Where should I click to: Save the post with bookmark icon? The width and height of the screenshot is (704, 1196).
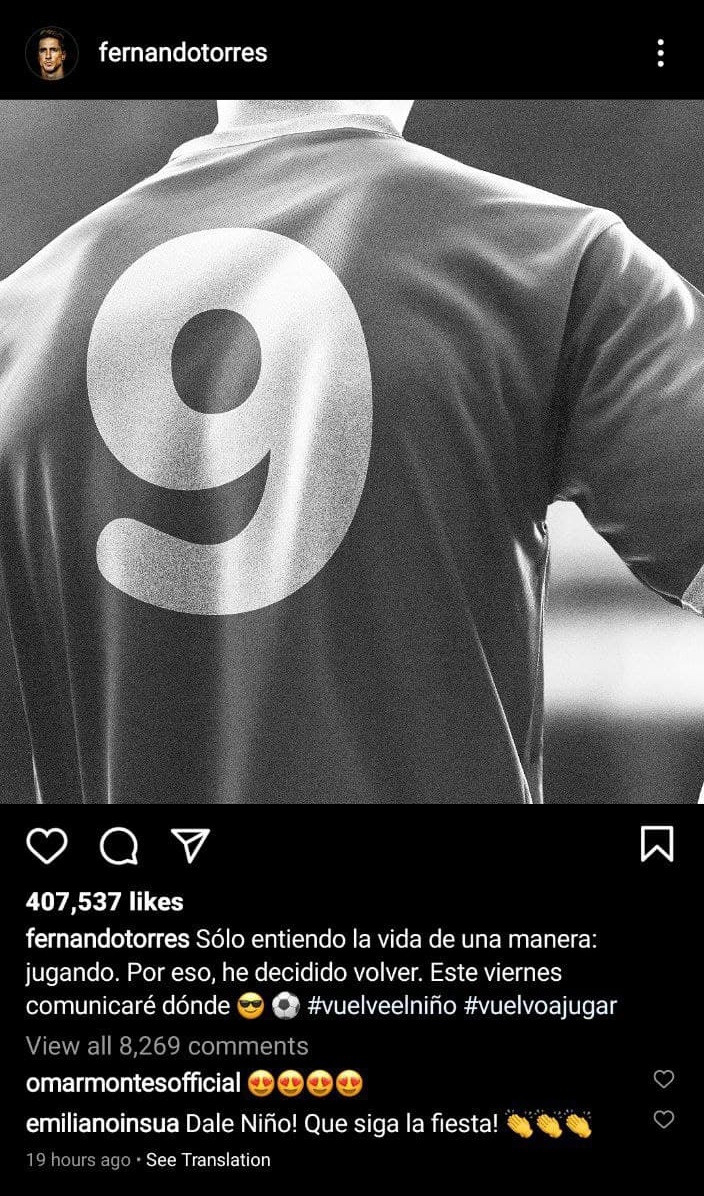(x=656, y=844)
